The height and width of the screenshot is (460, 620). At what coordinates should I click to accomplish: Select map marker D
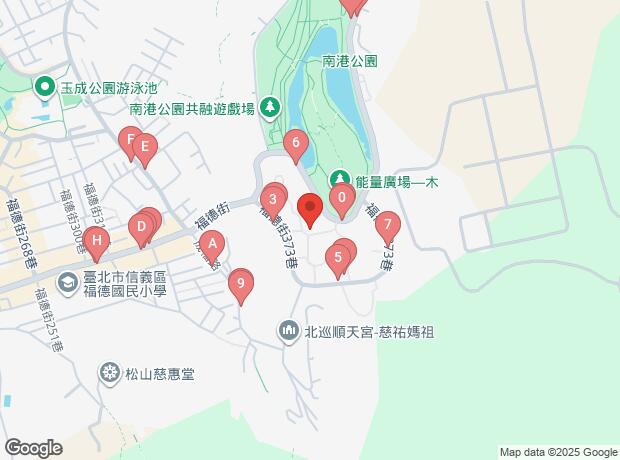coord(141,227)
